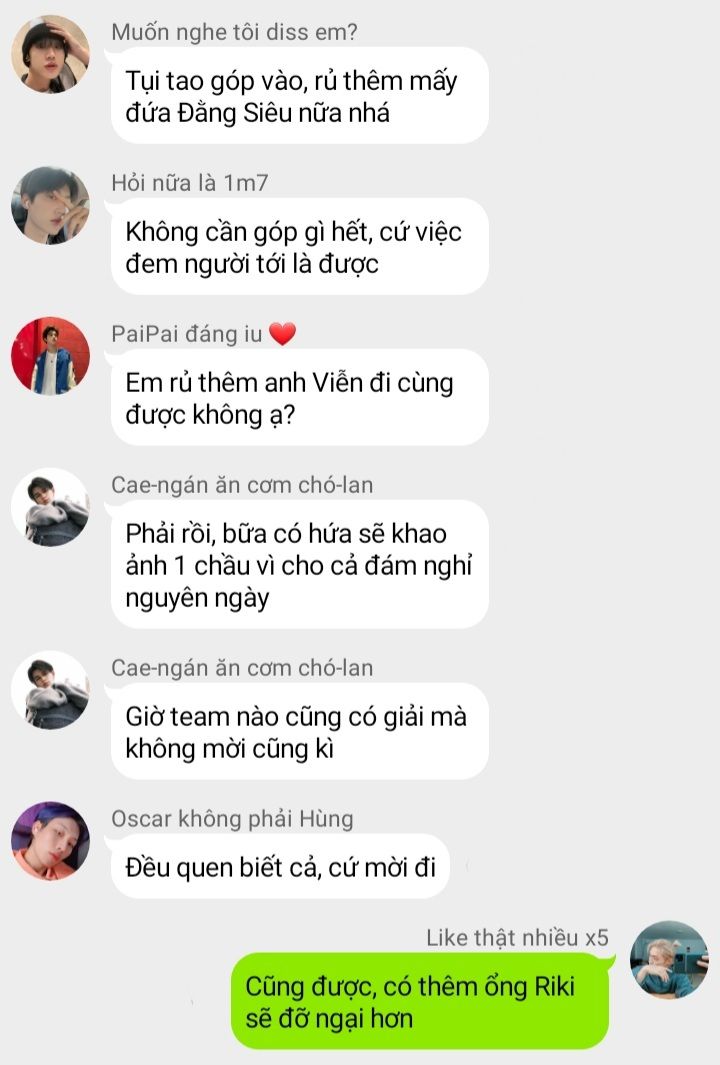The width and height of the screenshot is (720, 1065).
Task: View profile picture of 'Hỏi nữa là 1m7'
Action: tap(50, 205)
